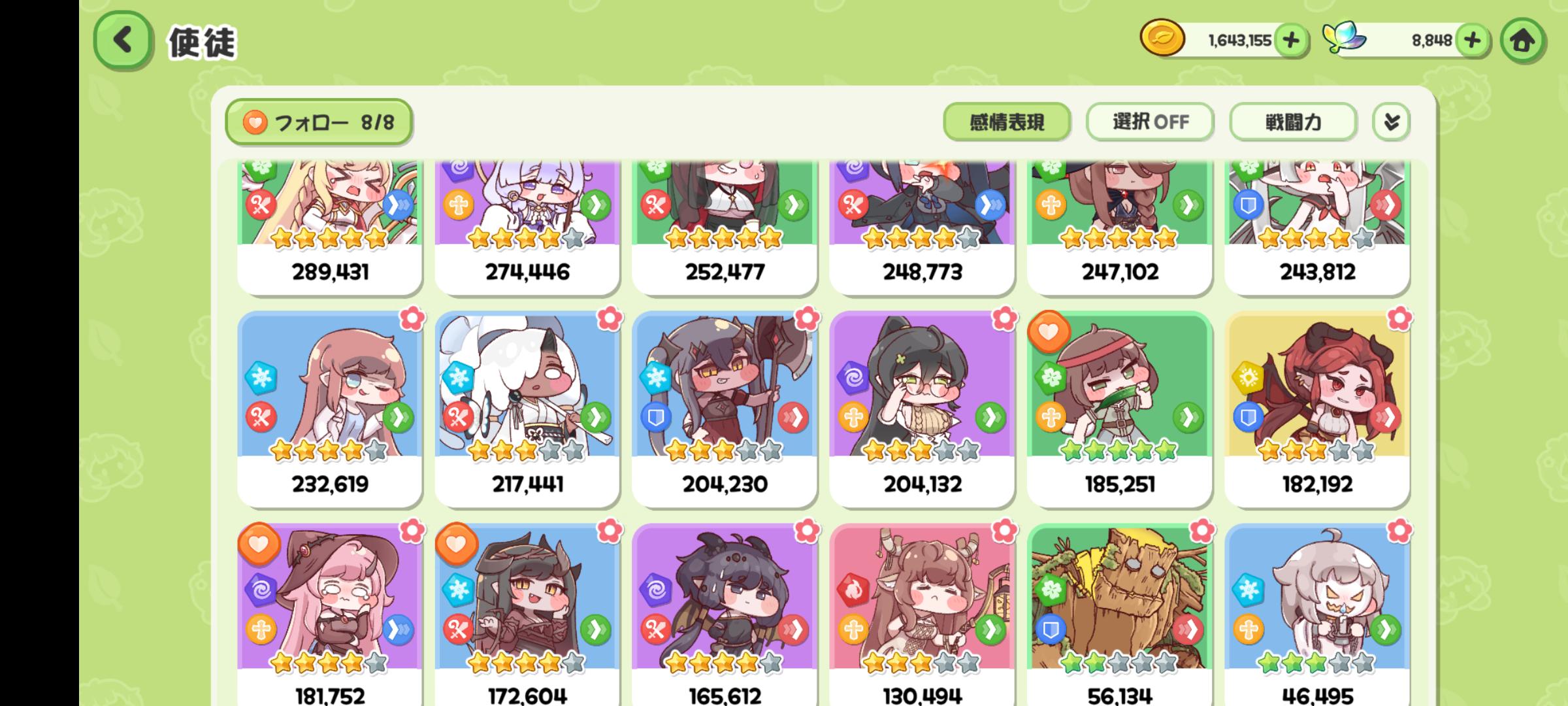Add more butterfly crystals
This screenshot has width=1568, height=706.
point(1472,41)
